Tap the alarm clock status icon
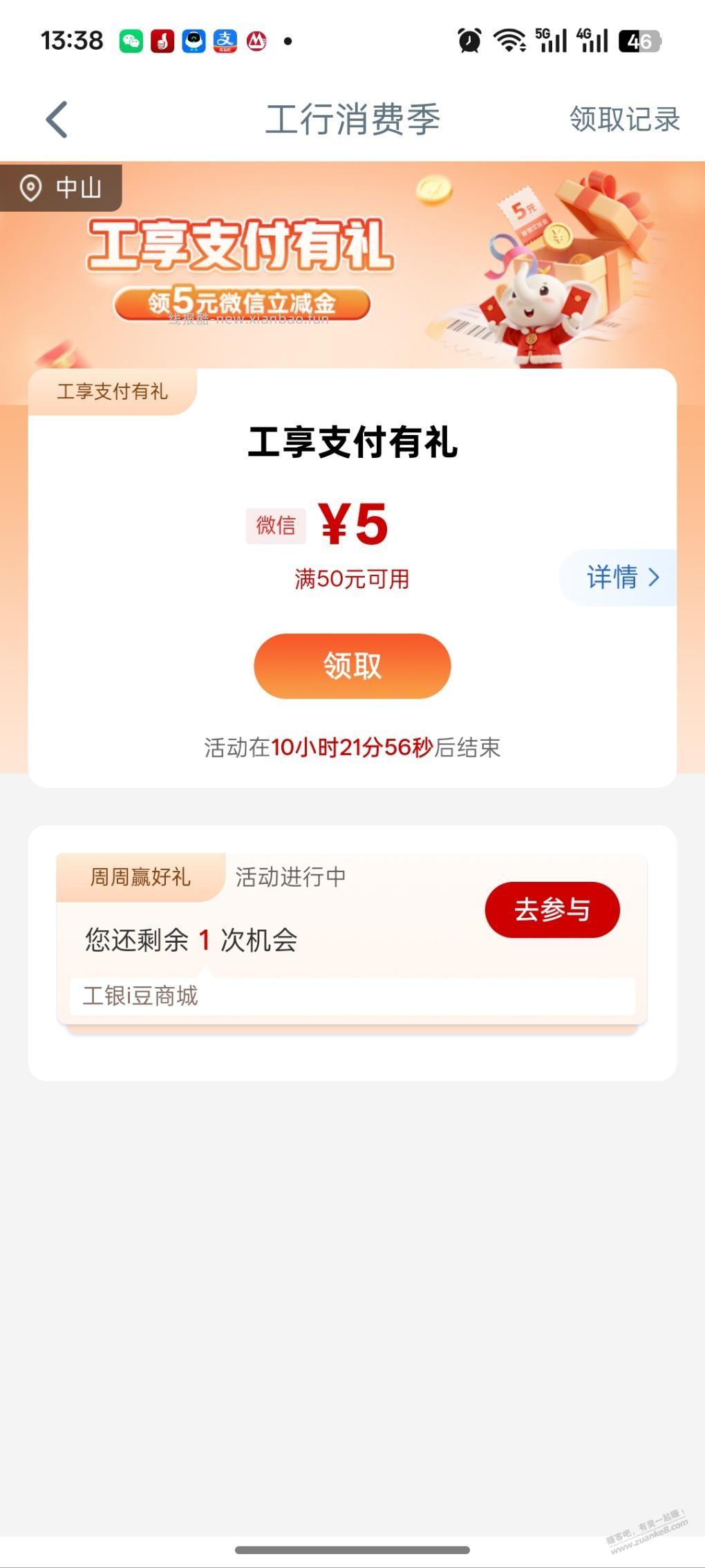This screenshot has height=1568, width=705. point(469,41)
